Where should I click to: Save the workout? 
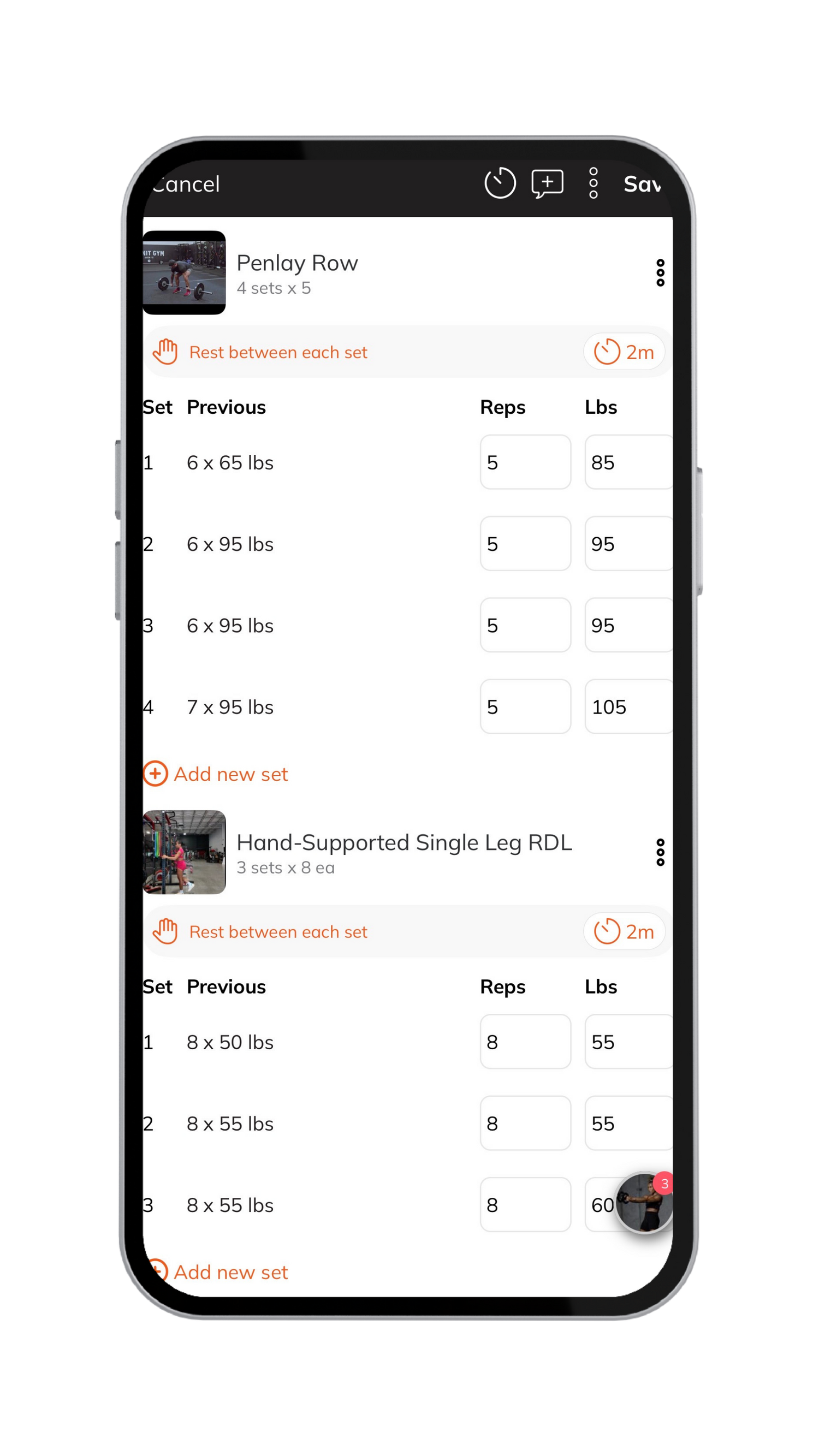(x=642, y=185)
